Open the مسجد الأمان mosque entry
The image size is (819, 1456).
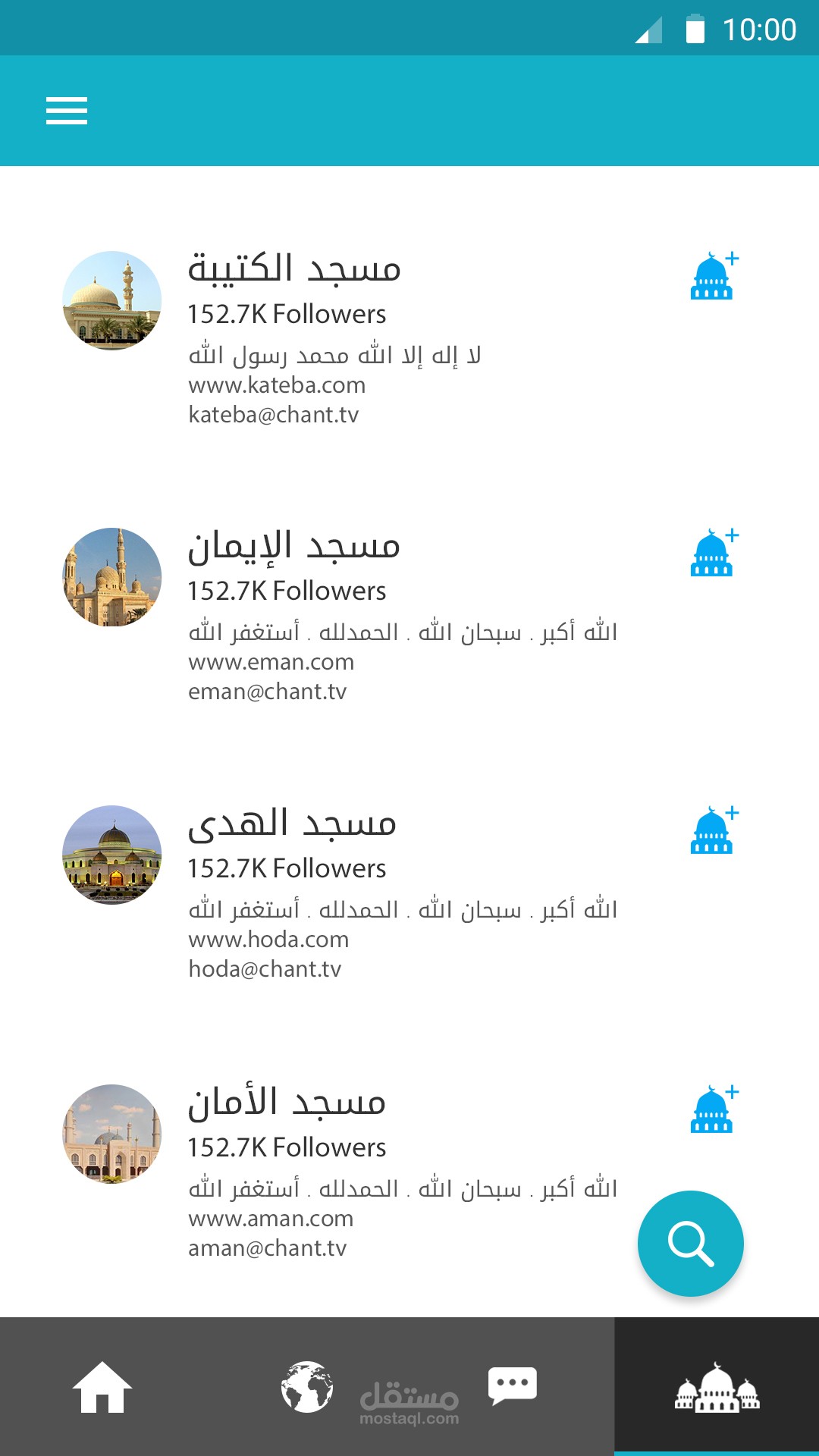pyautogui.click(x=287, y=1103)
